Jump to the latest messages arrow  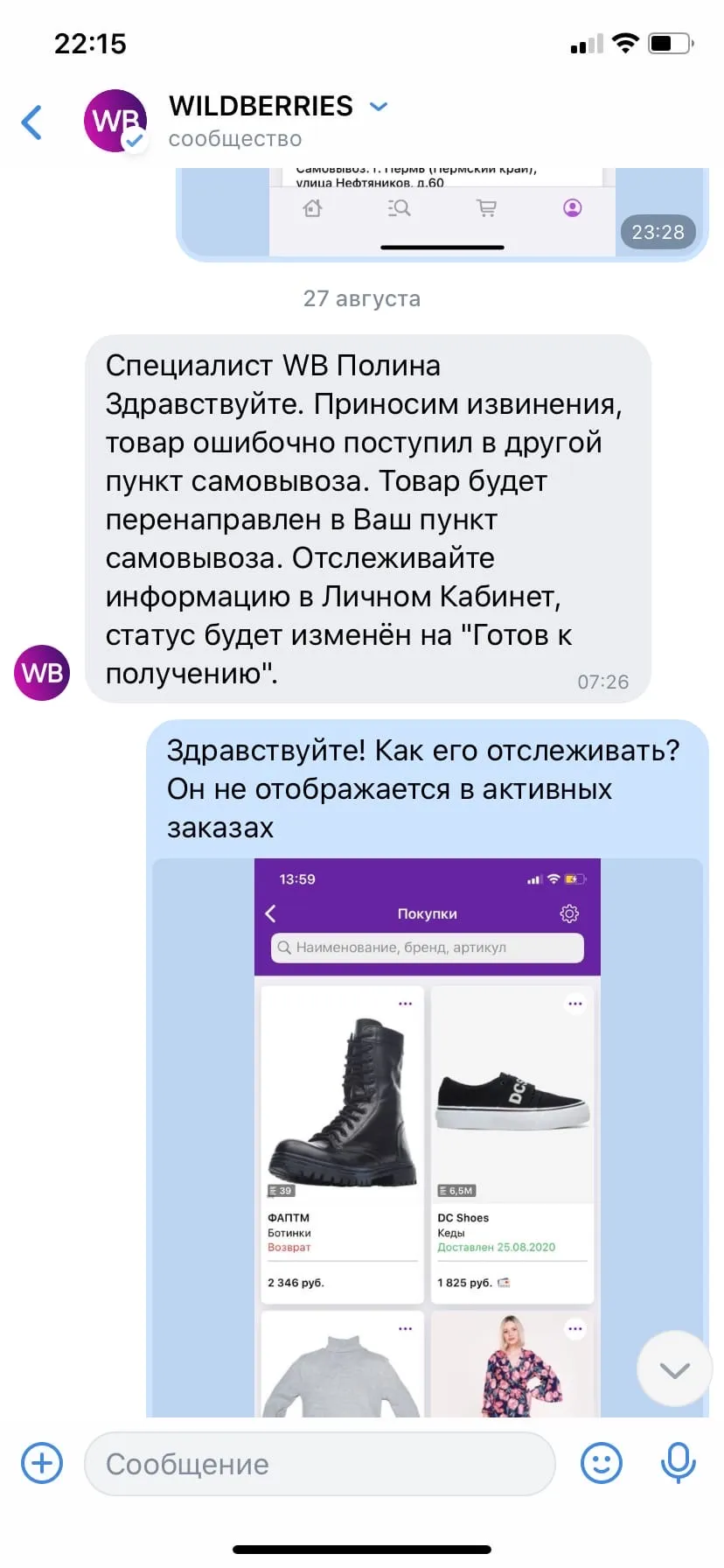pyautogui.click(x=674, y=1369)
